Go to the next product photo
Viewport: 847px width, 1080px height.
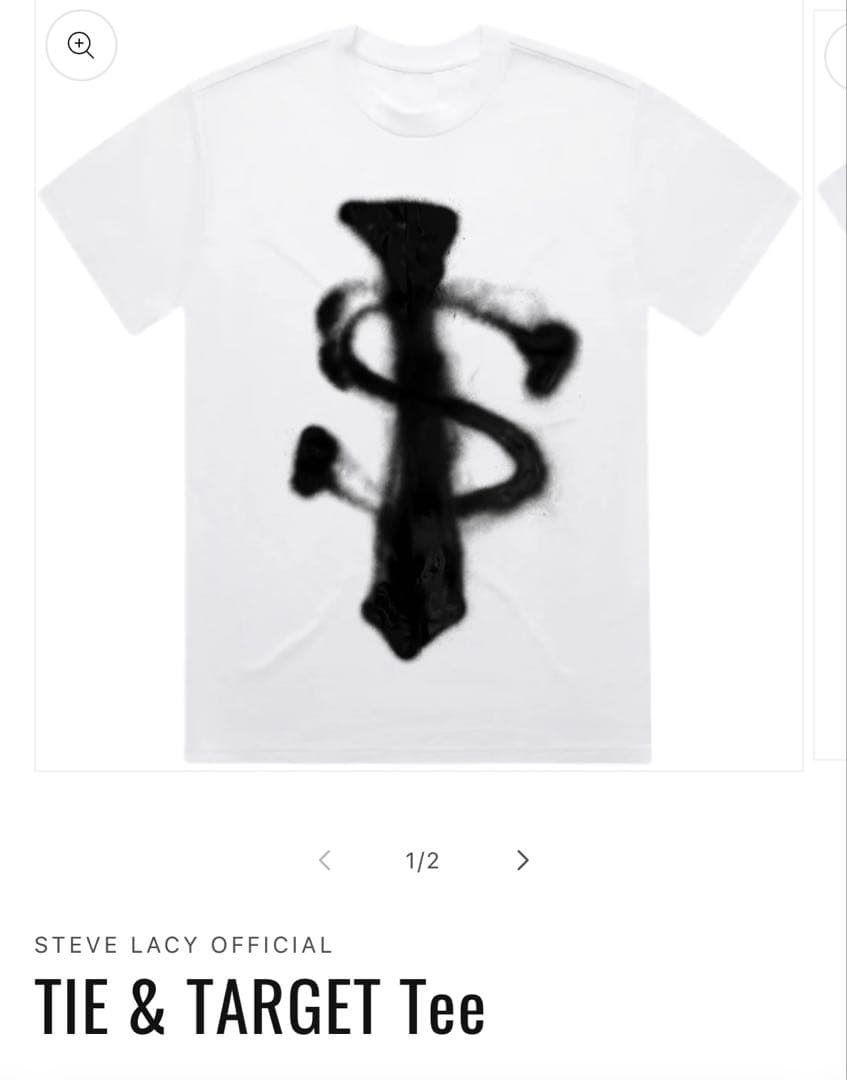[522, 860]
